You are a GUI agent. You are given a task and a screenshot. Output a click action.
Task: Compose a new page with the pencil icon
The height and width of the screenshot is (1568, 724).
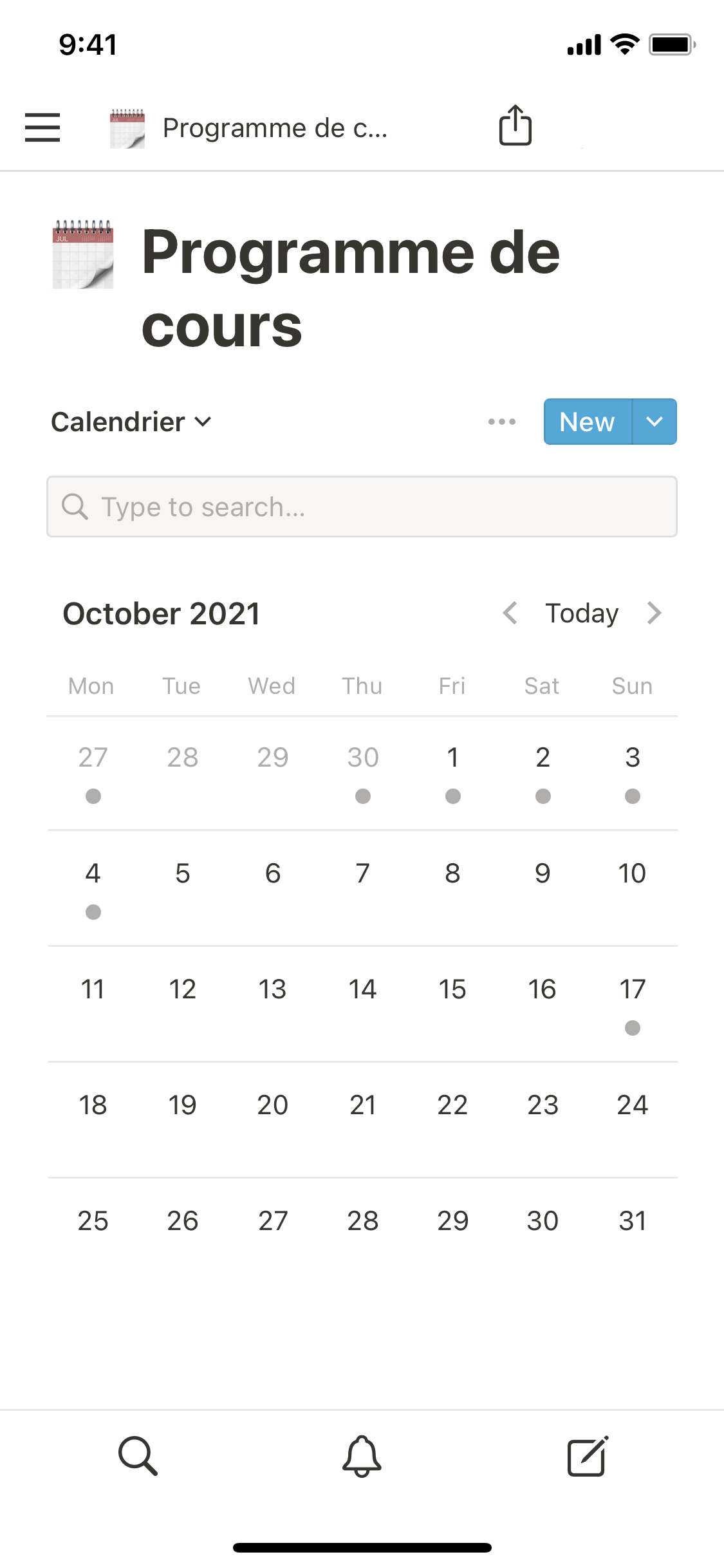point(587,1455)
